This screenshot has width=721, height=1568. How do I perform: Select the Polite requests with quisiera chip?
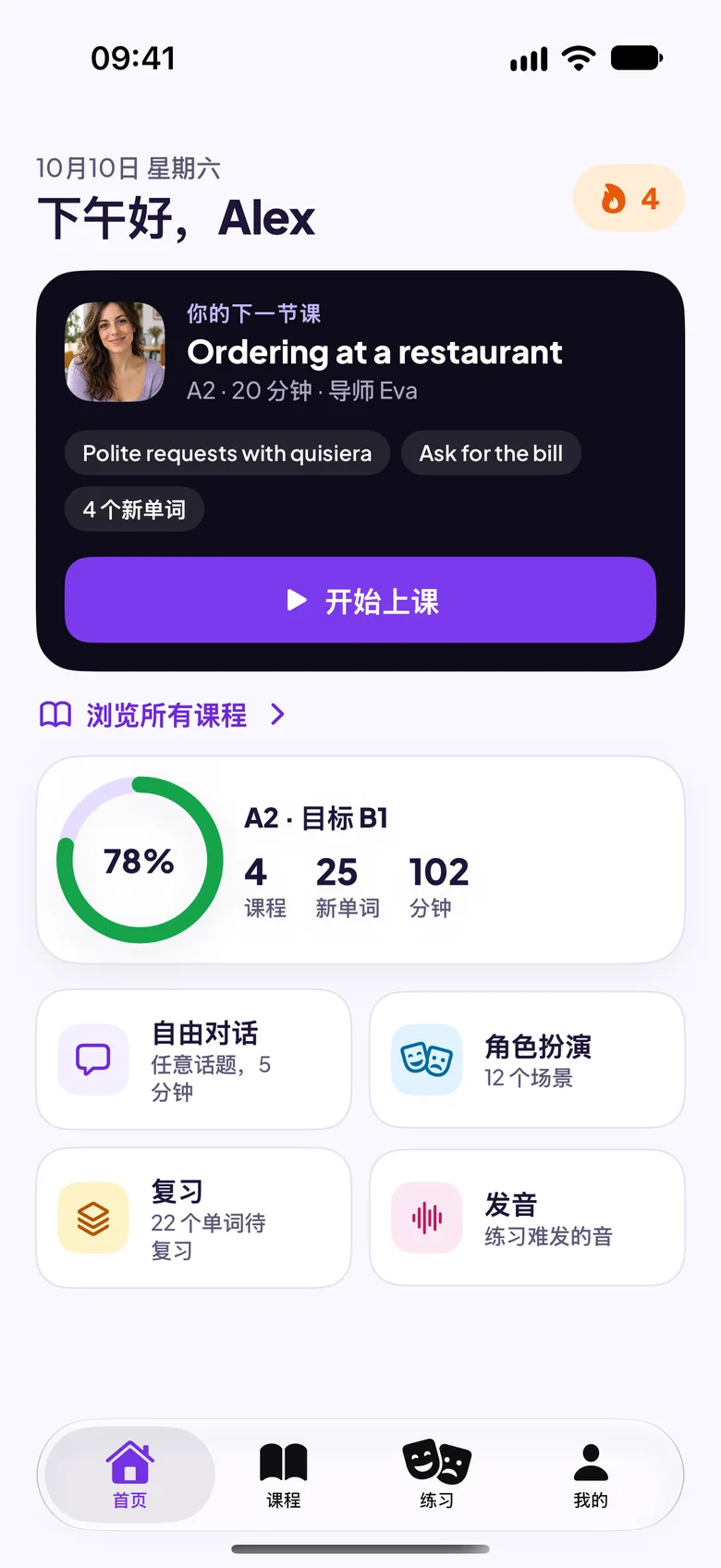click(x=227, y=453)
